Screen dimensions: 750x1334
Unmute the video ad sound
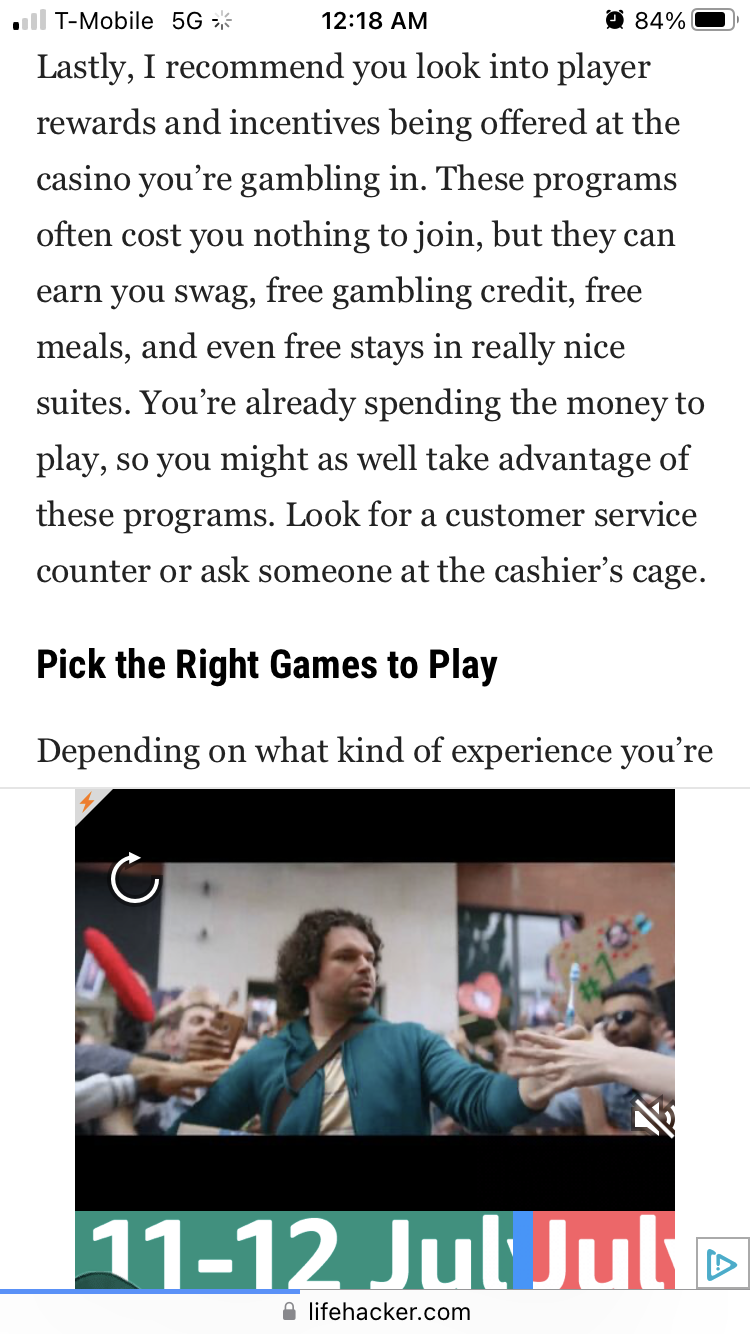655,1117
